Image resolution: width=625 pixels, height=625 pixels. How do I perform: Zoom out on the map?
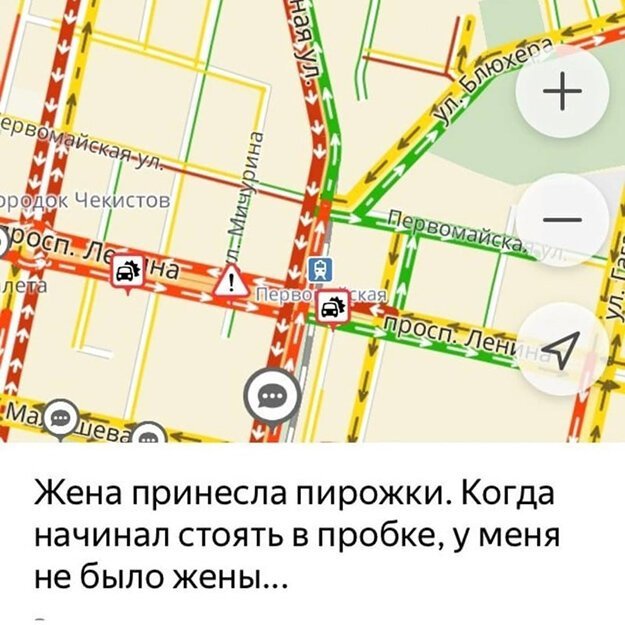point(563,219)
